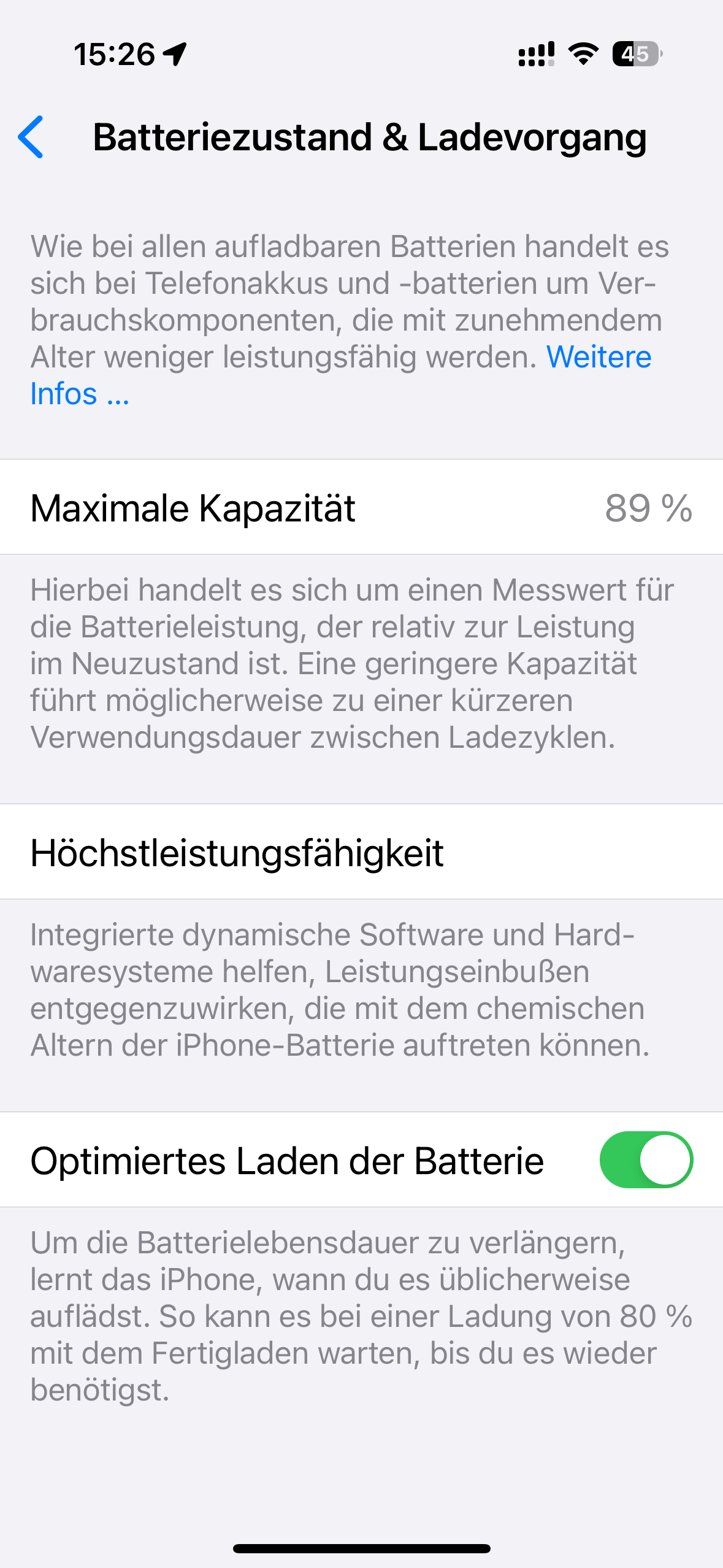The width and height of the screenshot is (723, 1568).
Task: Go back using the blue back arrow
Action: pyautogui.click(x=31, y=137)
